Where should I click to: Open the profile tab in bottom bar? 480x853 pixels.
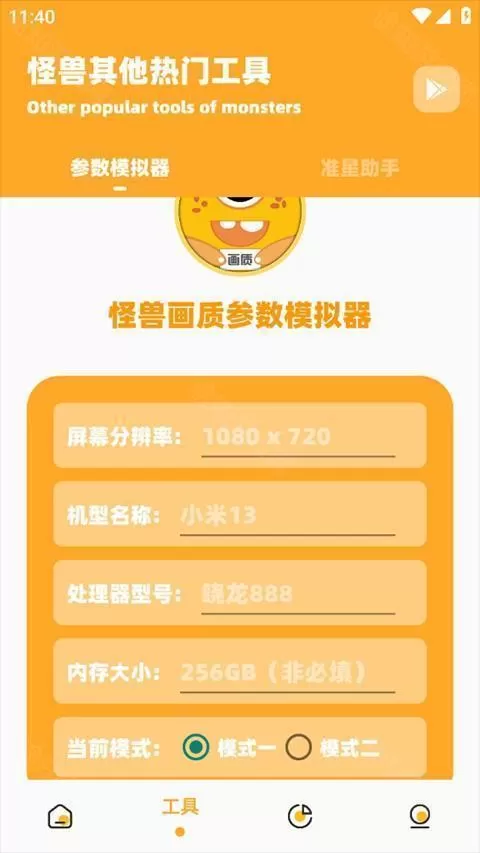pyautogui.click(x=420, y=817)
